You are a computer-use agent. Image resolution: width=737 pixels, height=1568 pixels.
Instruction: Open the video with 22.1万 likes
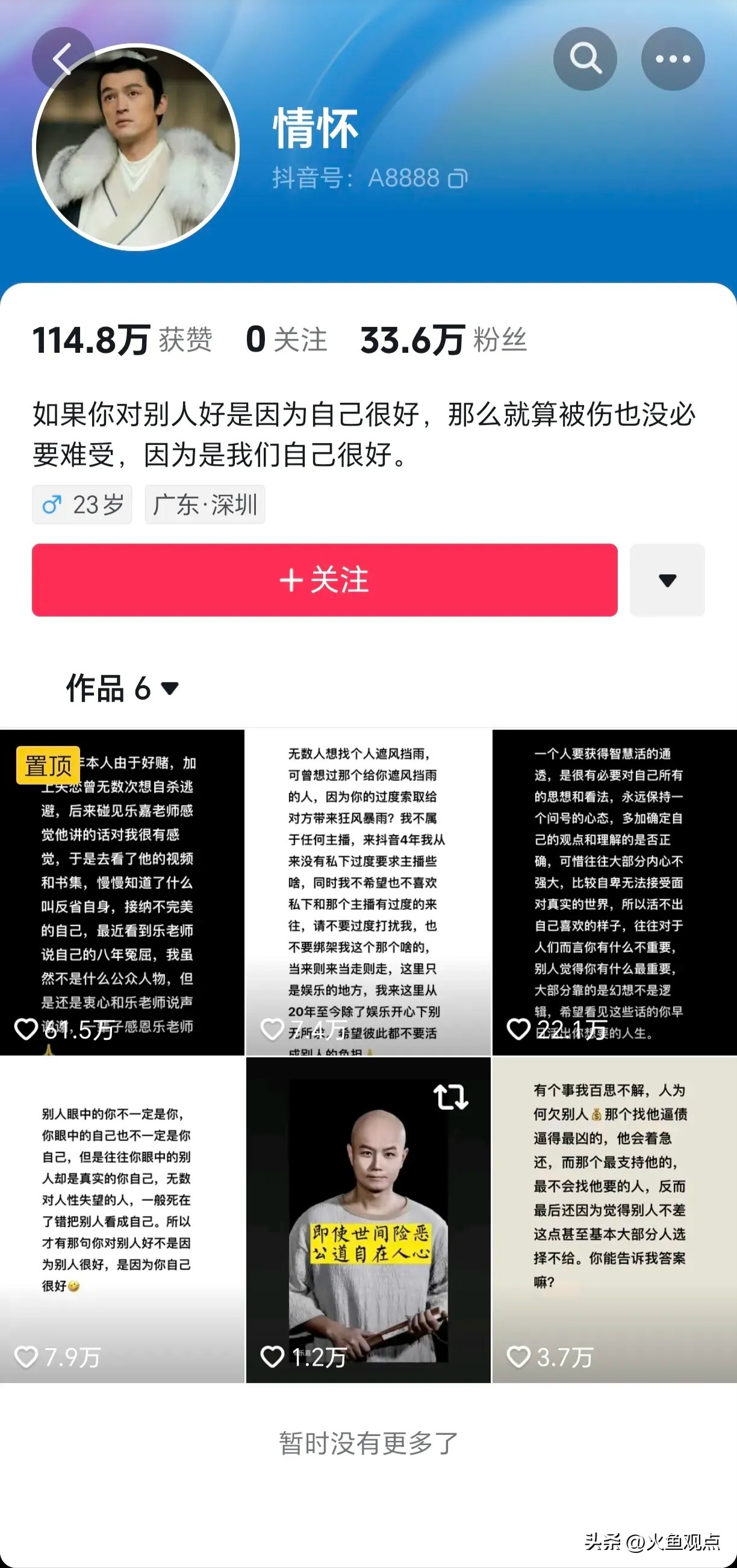(x=615, y=892)
